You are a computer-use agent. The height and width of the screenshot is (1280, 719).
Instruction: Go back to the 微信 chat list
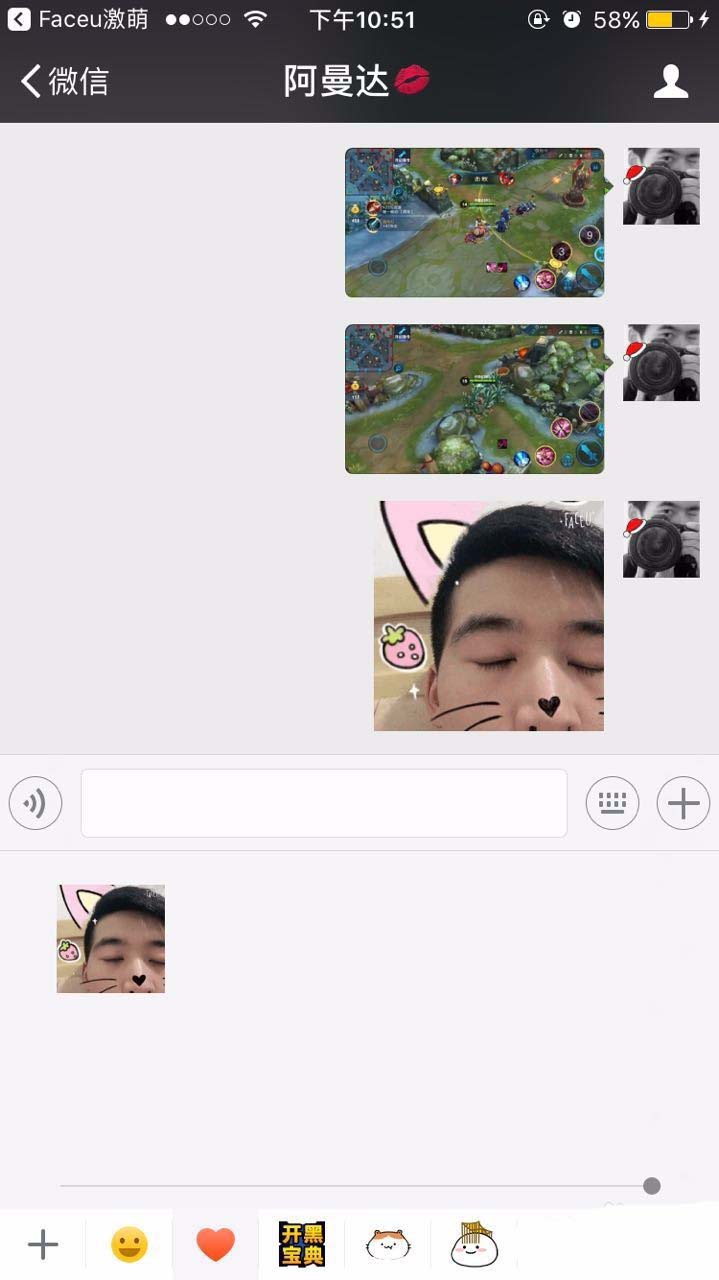click(x=65, y=81)
